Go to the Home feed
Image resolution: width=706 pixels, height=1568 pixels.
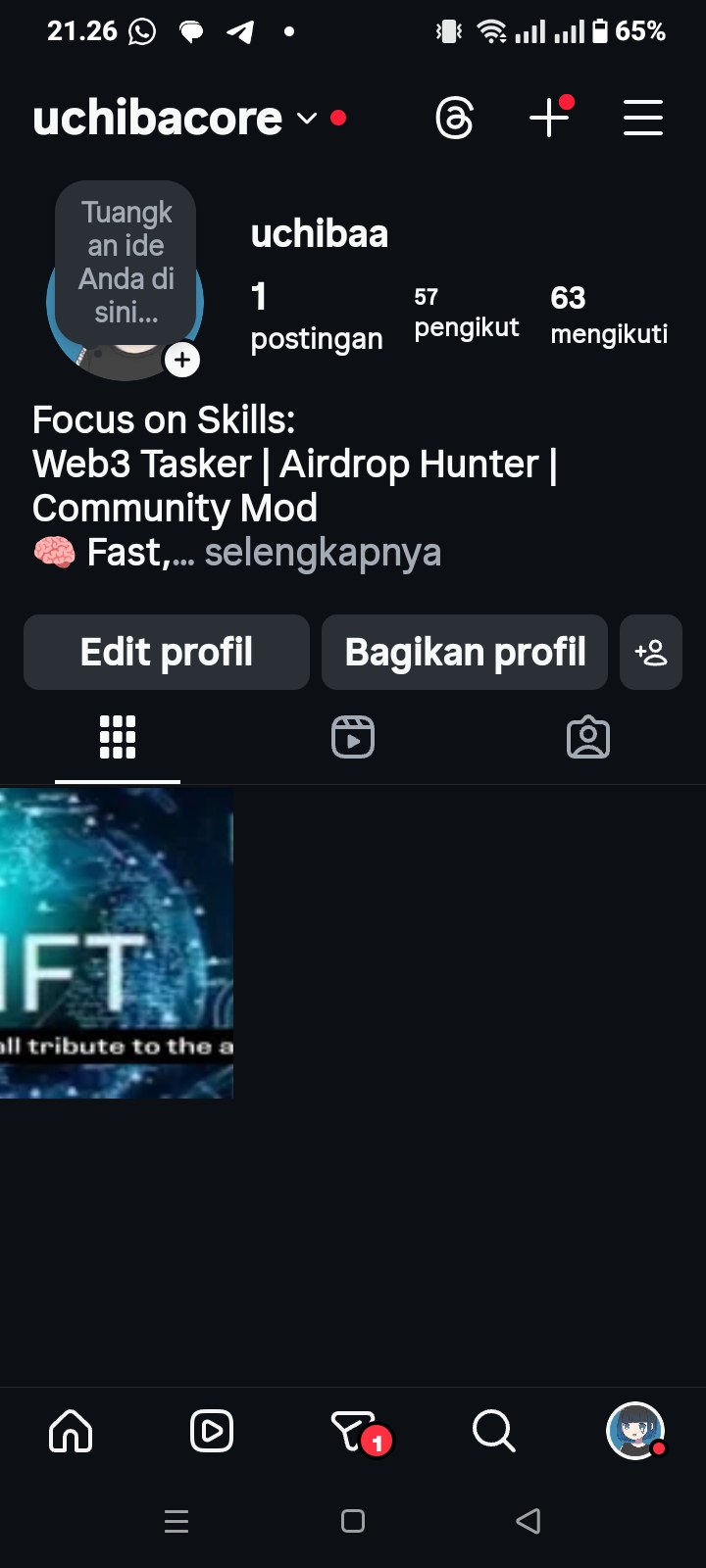tap(71, 1432)
